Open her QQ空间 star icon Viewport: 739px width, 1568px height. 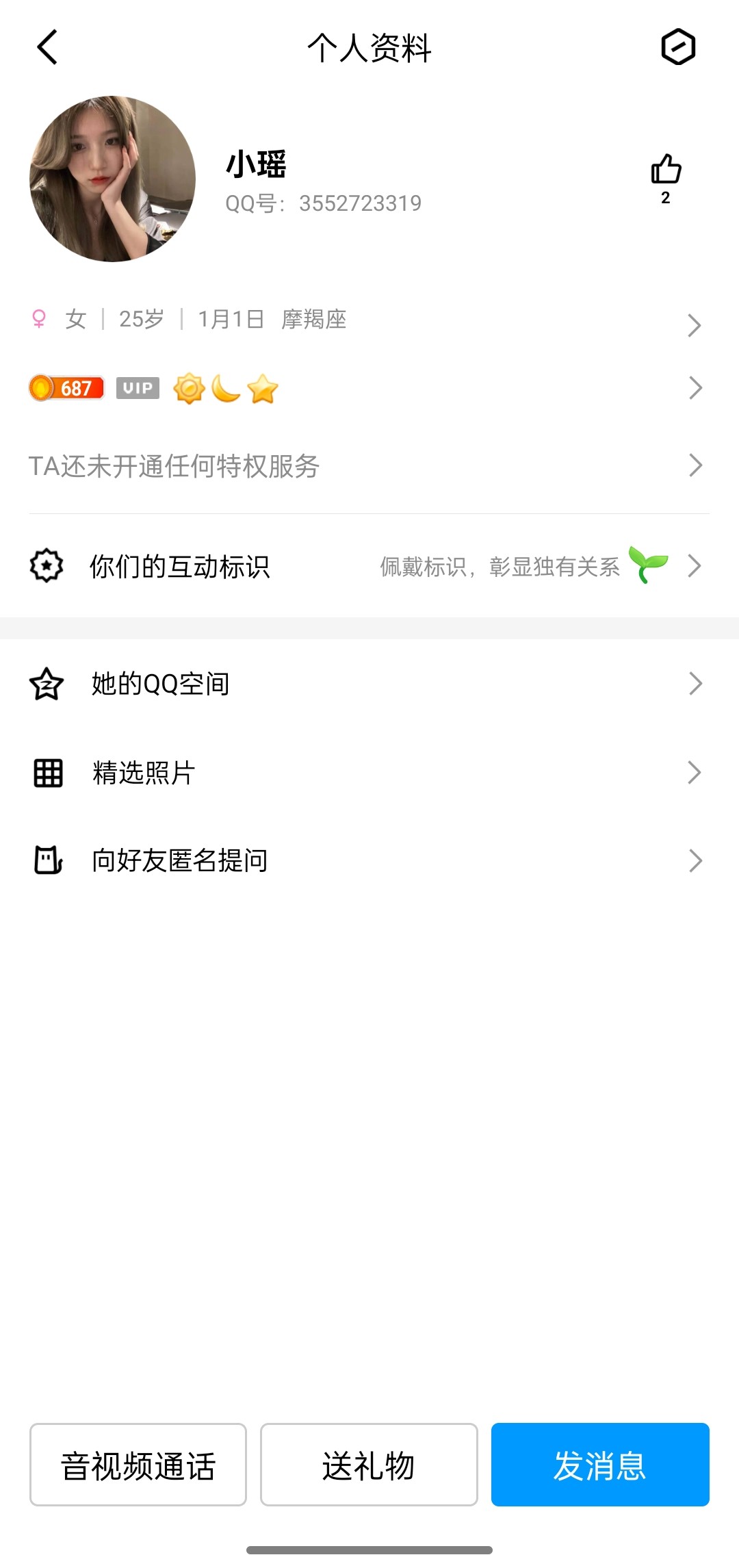click(x=47, y=682)
